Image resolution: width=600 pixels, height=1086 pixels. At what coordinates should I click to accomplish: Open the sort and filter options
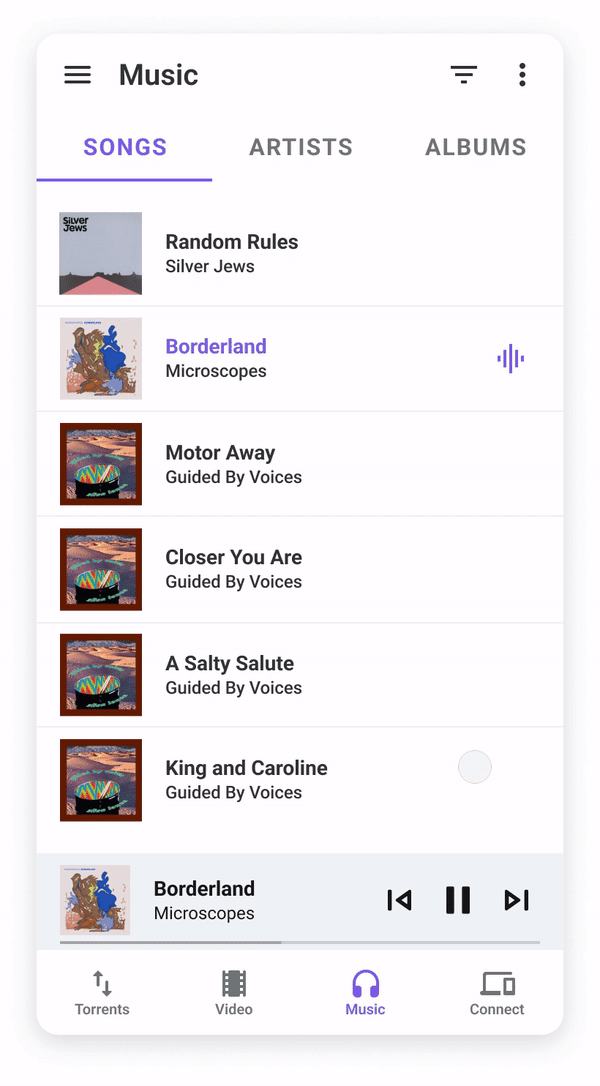[x=463, y=75]
